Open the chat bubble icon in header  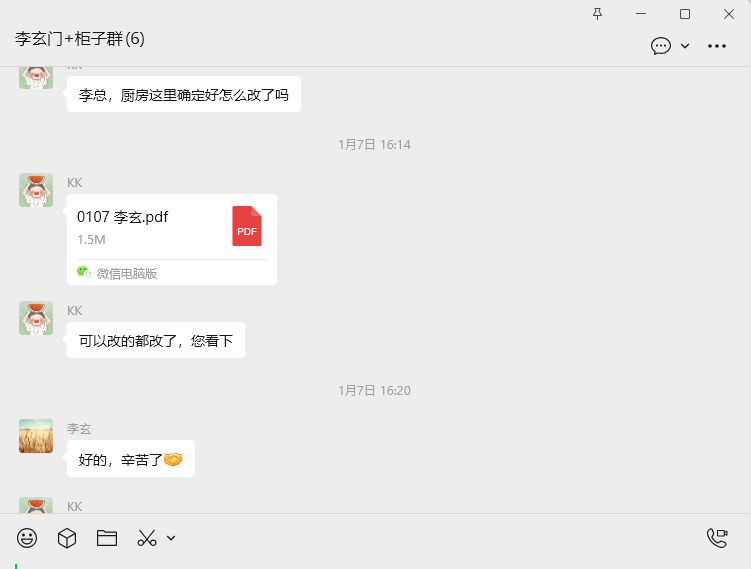click(660, 46)
